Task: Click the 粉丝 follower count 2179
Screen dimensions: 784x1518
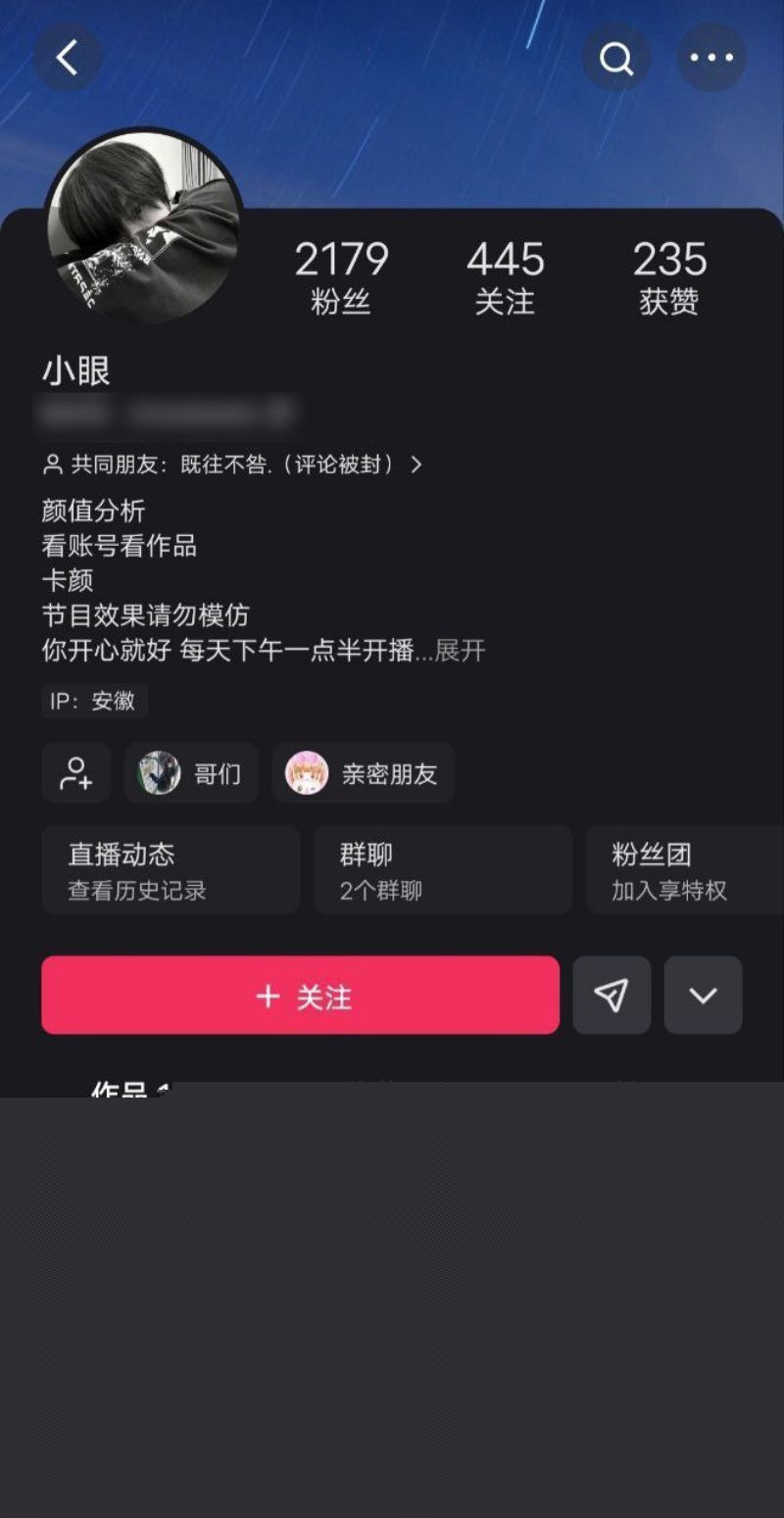Action: 340,274
